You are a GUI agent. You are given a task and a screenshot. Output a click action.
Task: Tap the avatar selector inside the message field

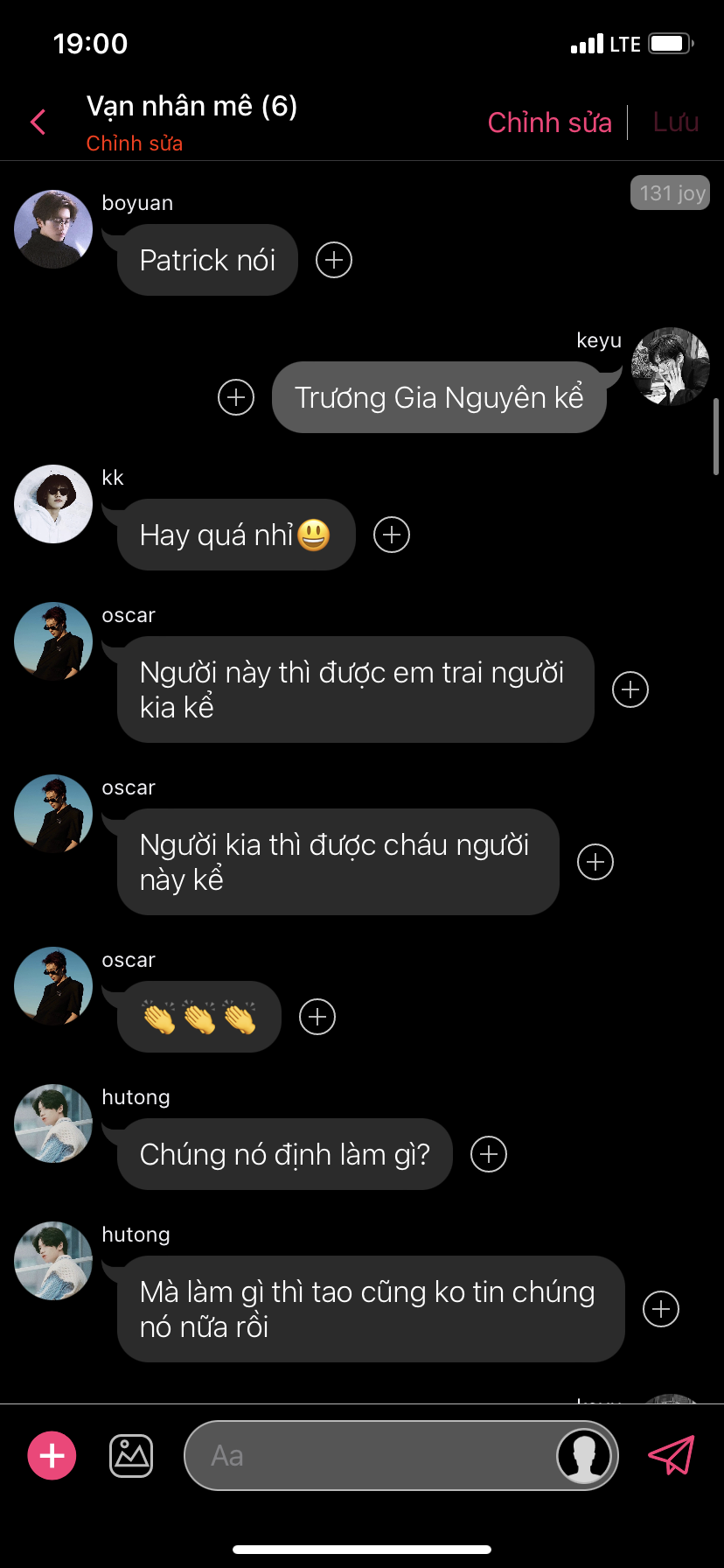[x=584, y=1456]
